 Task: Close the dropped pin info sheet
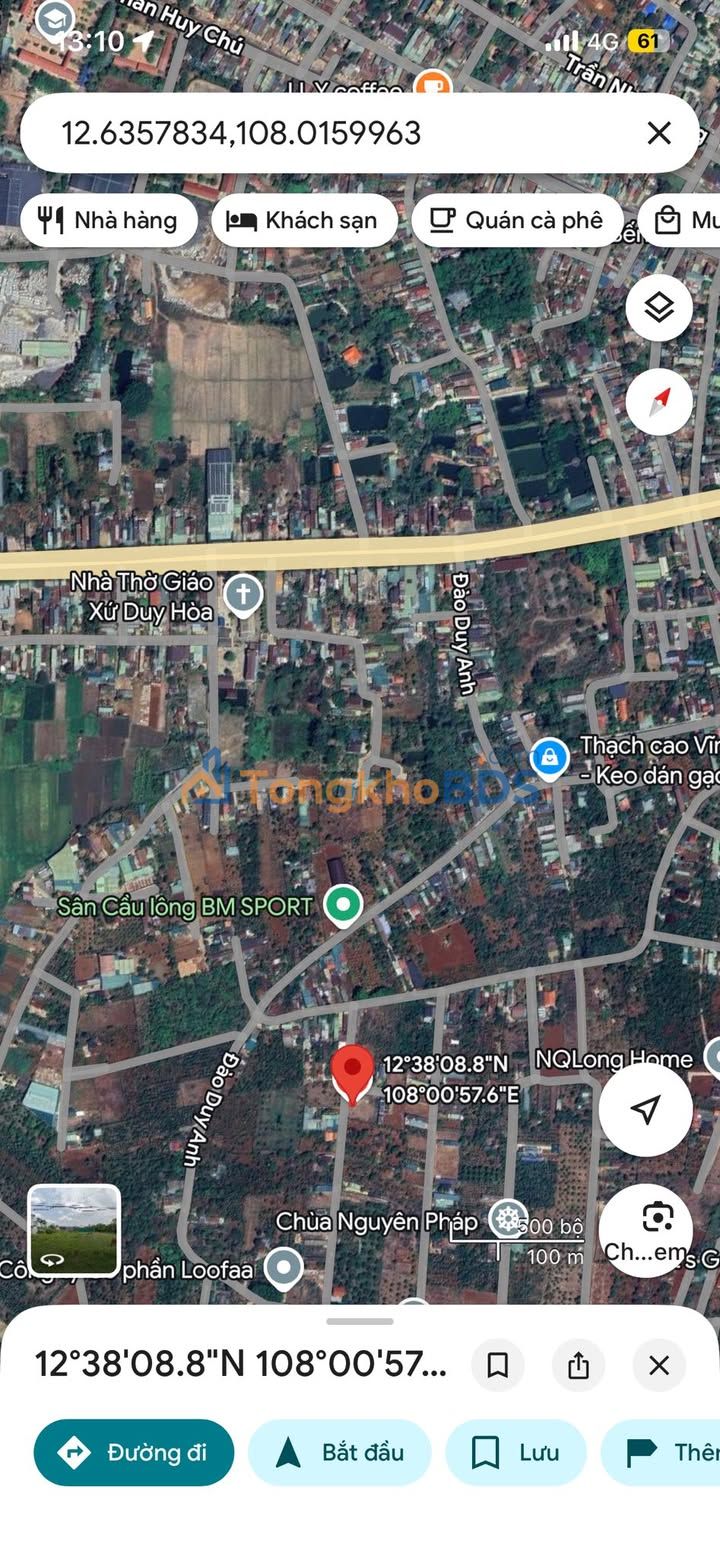(x=659, y=1365)
